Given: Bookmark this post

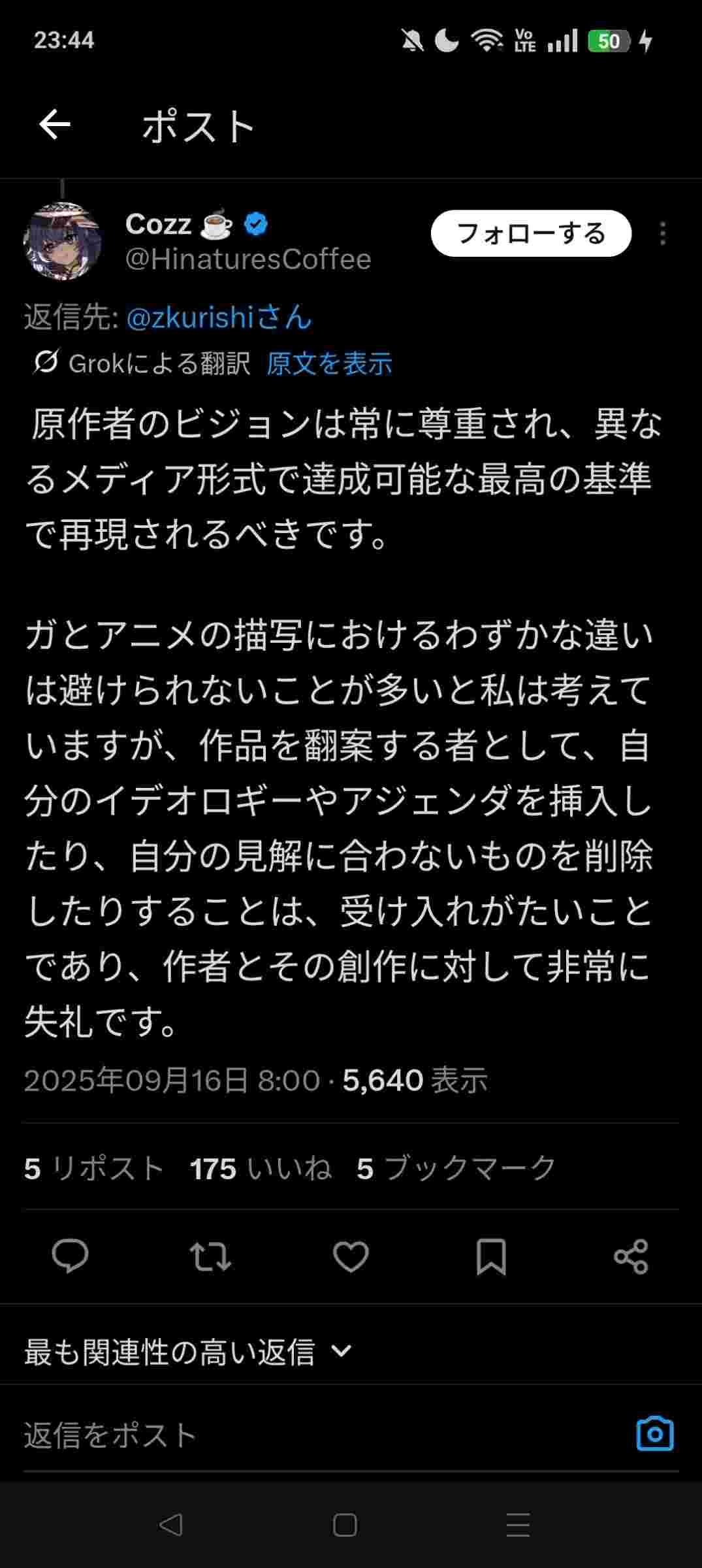Looking at the screenshot, I should pyautogui.click(x=491, y=1256).
